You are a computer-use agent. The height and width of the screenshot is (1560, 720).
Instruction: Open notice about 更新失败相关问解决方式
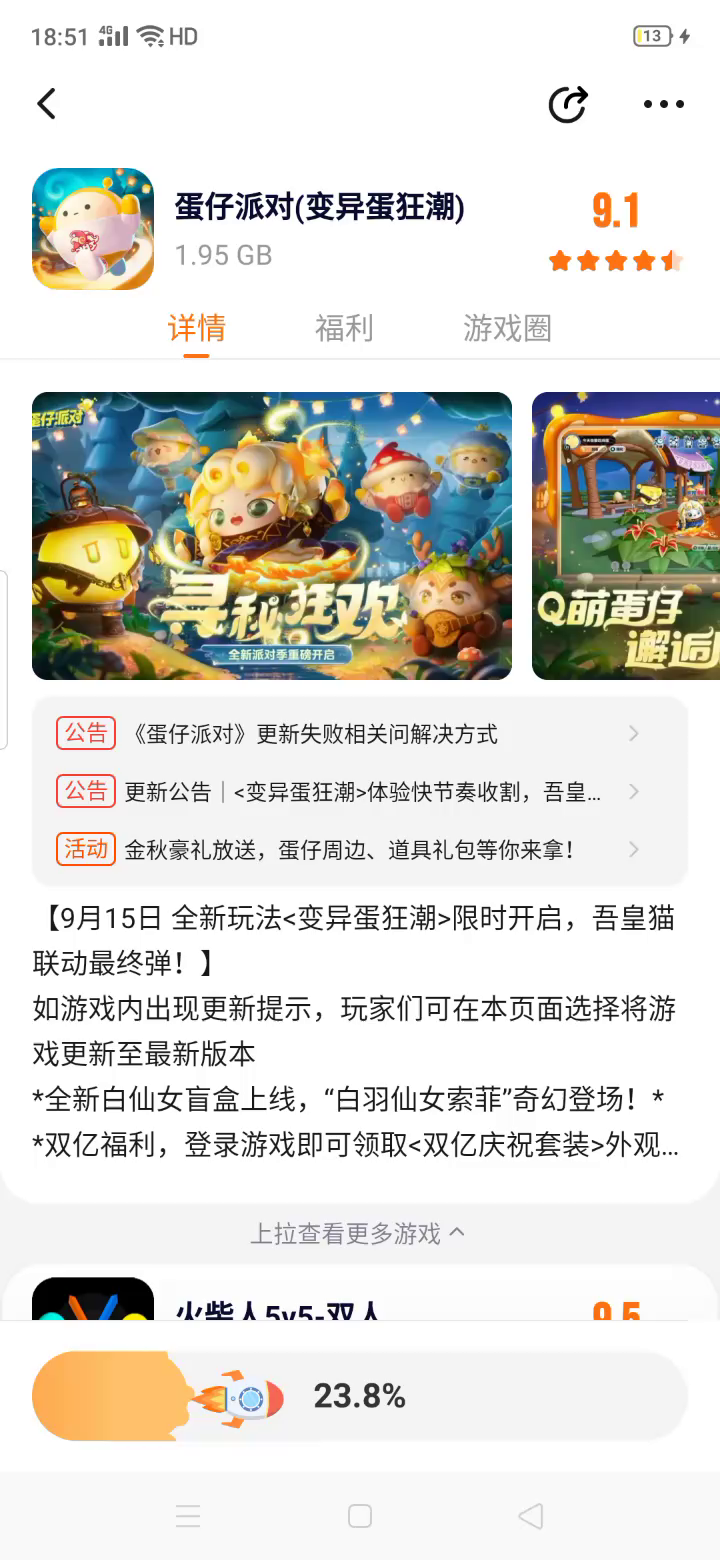pyautogui.click(x=360, y=734)
